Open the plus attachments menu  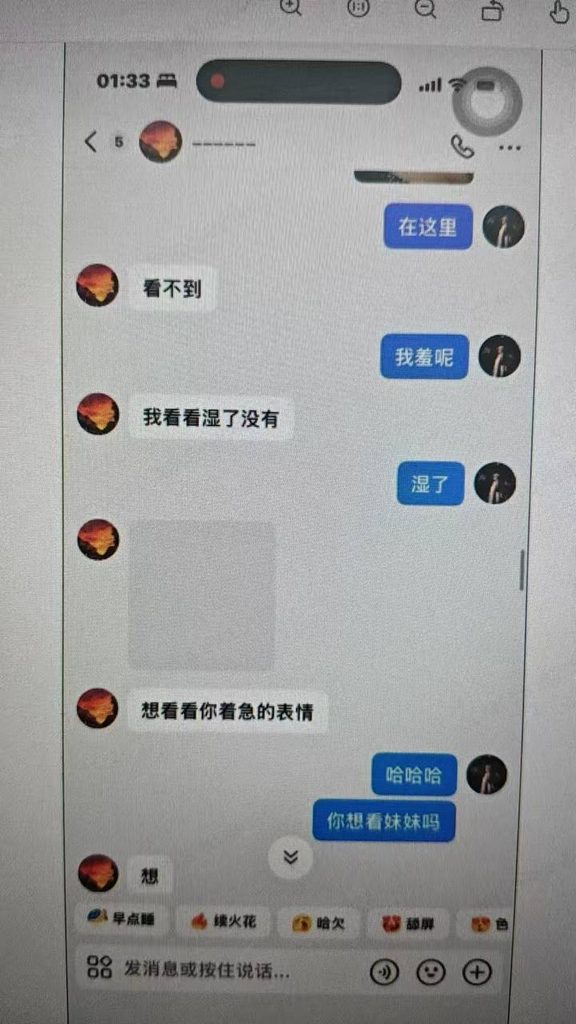[x=477, y=972]
